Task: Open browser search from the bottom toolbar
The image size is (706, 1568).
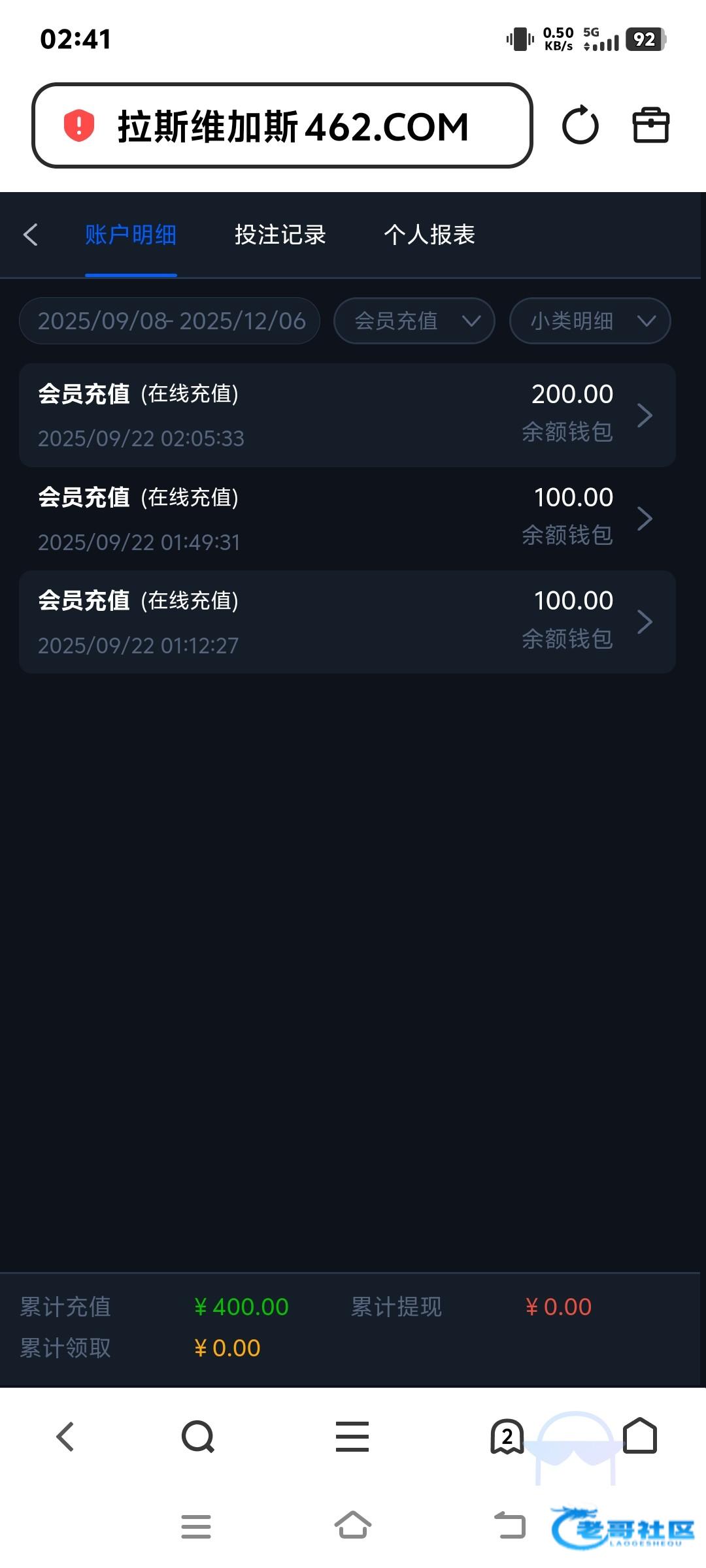Action: coord(198,1437)
